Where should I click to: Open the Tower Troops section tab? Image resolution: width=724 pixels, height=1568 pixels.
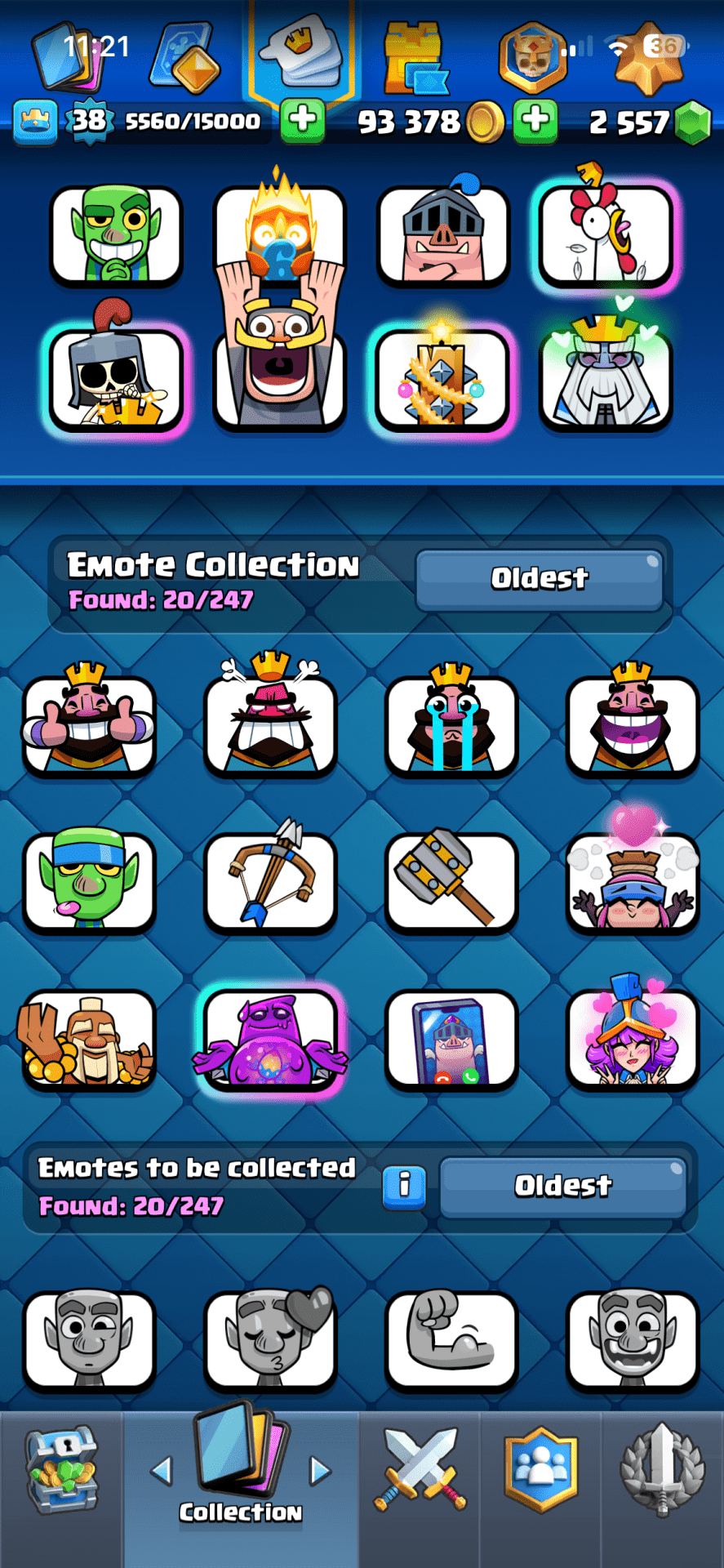pos(415,59)
